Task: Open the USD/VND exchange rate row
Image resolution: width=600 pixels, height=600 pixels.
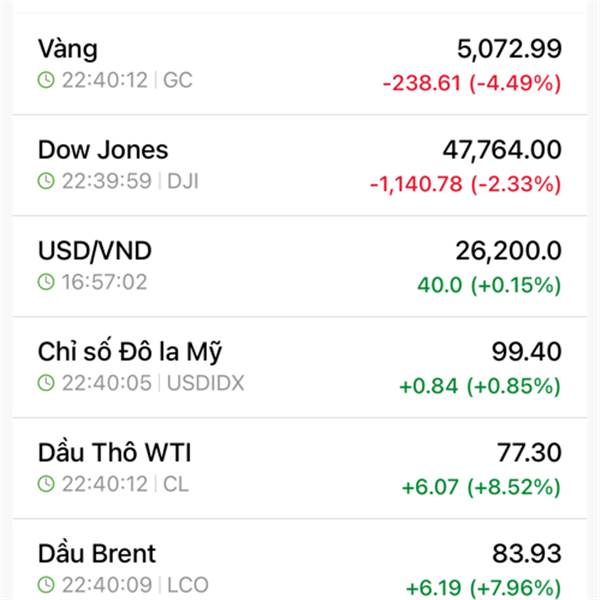Action: click(x=300, y=267)
